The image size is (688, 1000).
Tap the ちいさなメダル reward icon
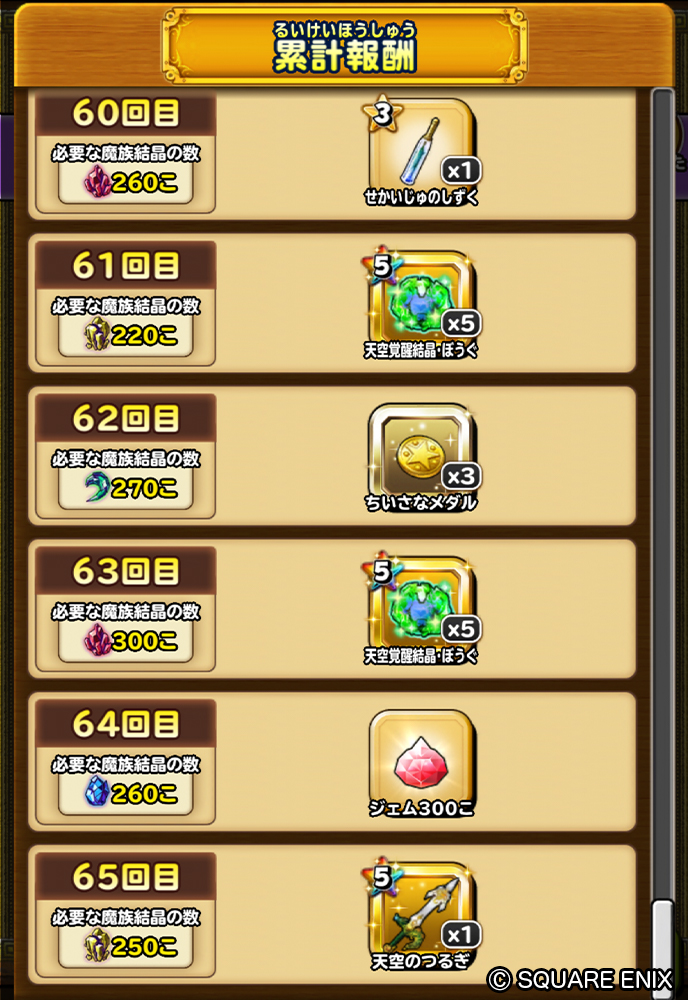(x=421, y=456)
